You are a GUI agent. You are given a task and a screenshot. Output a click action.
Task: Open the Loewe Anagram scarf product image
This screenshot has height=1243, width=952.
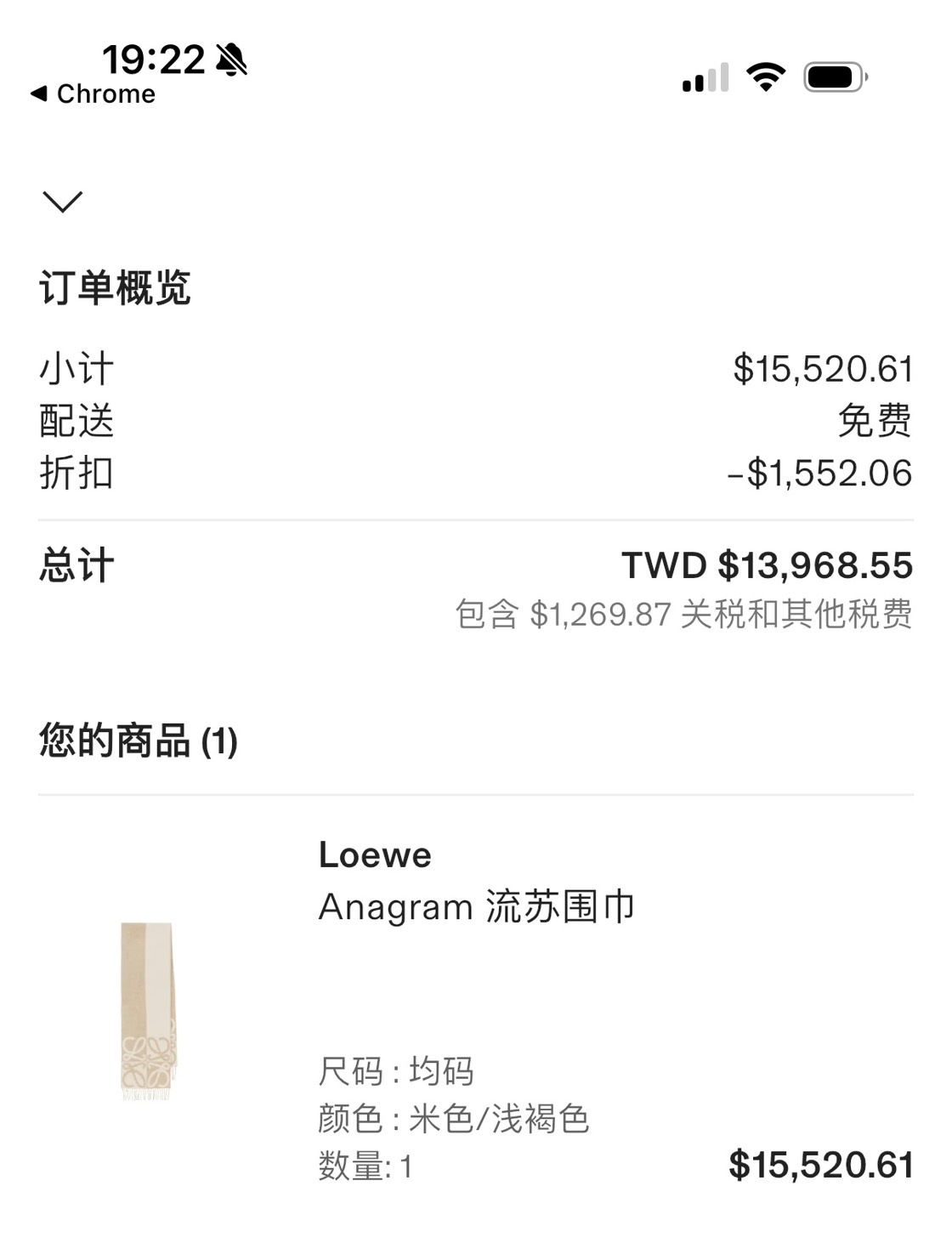[x=148, y=1010]
